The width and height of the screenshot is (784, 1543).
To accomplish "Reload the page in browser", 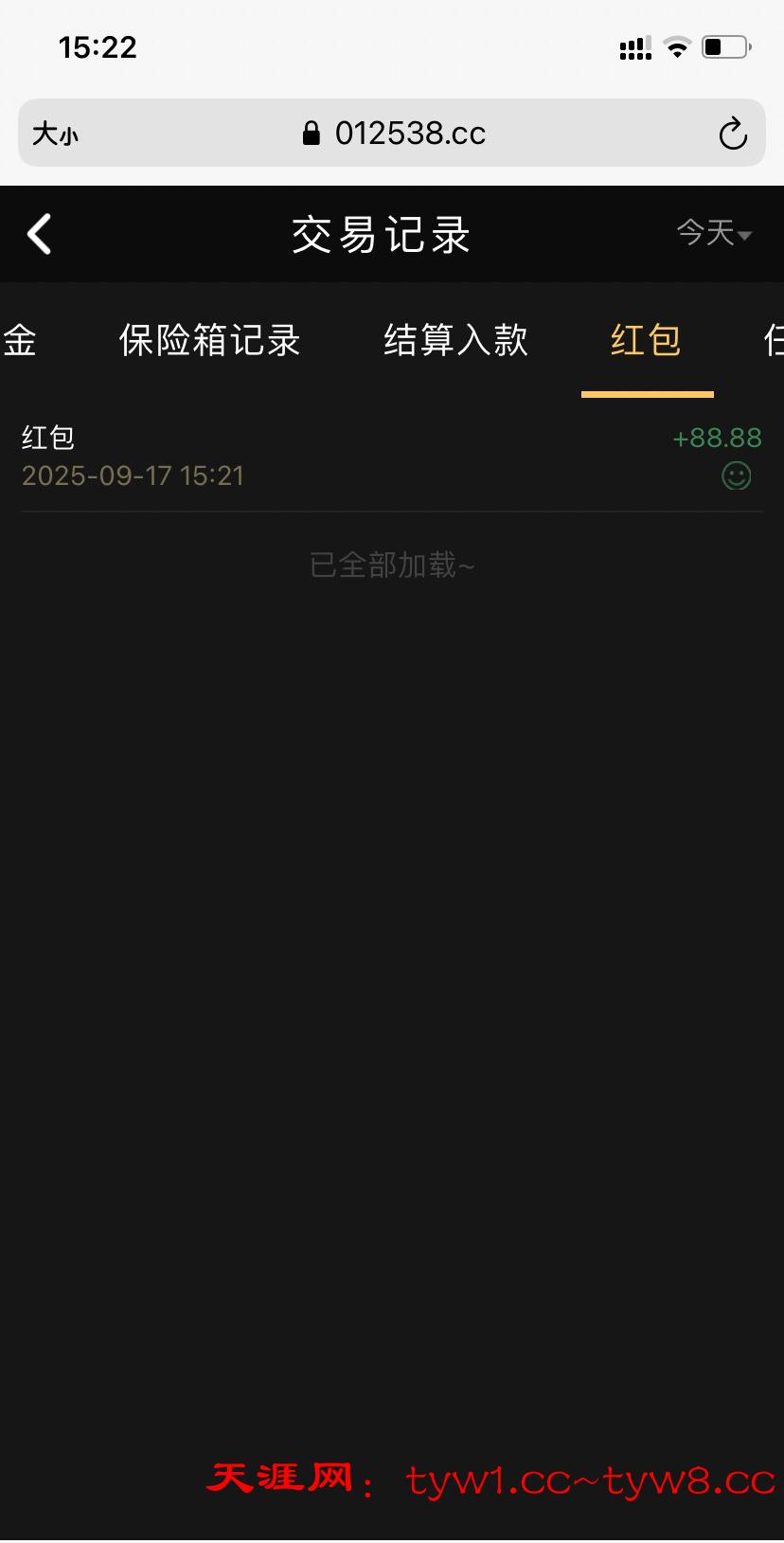I will (x=732, y=134).
